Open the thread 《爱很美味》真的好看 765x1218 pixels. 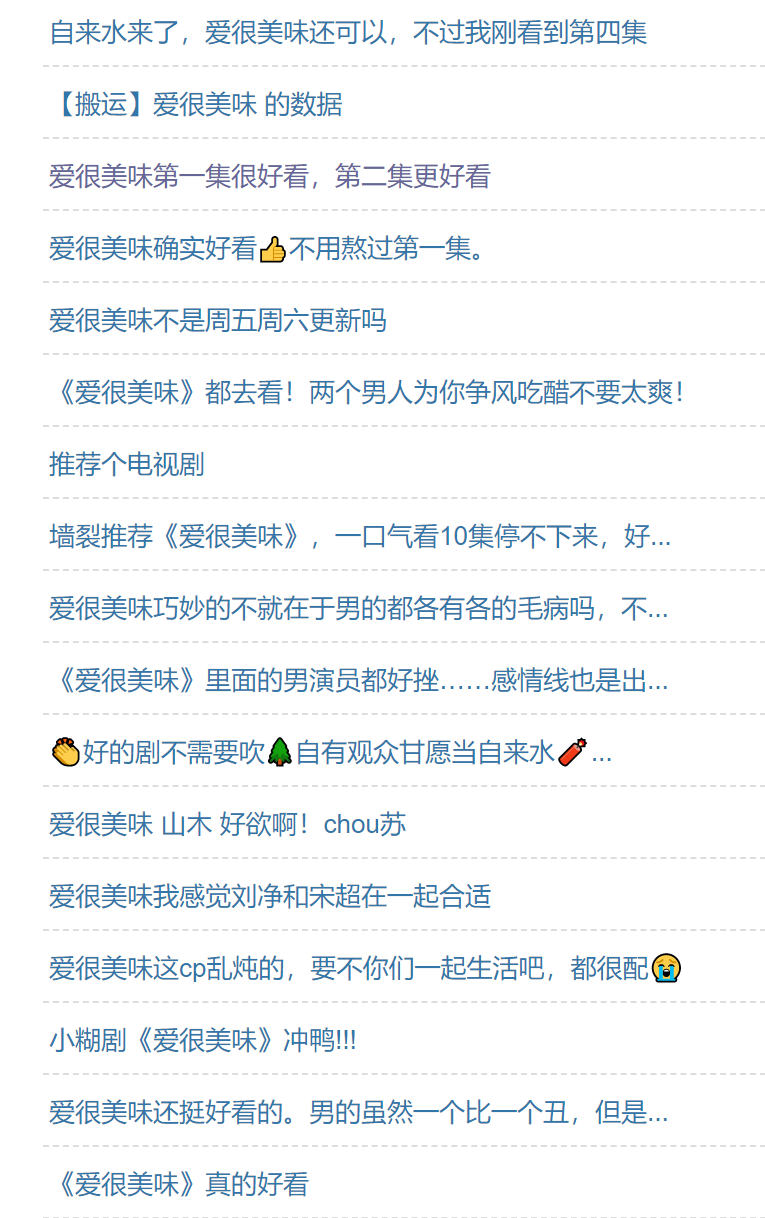179,1185
